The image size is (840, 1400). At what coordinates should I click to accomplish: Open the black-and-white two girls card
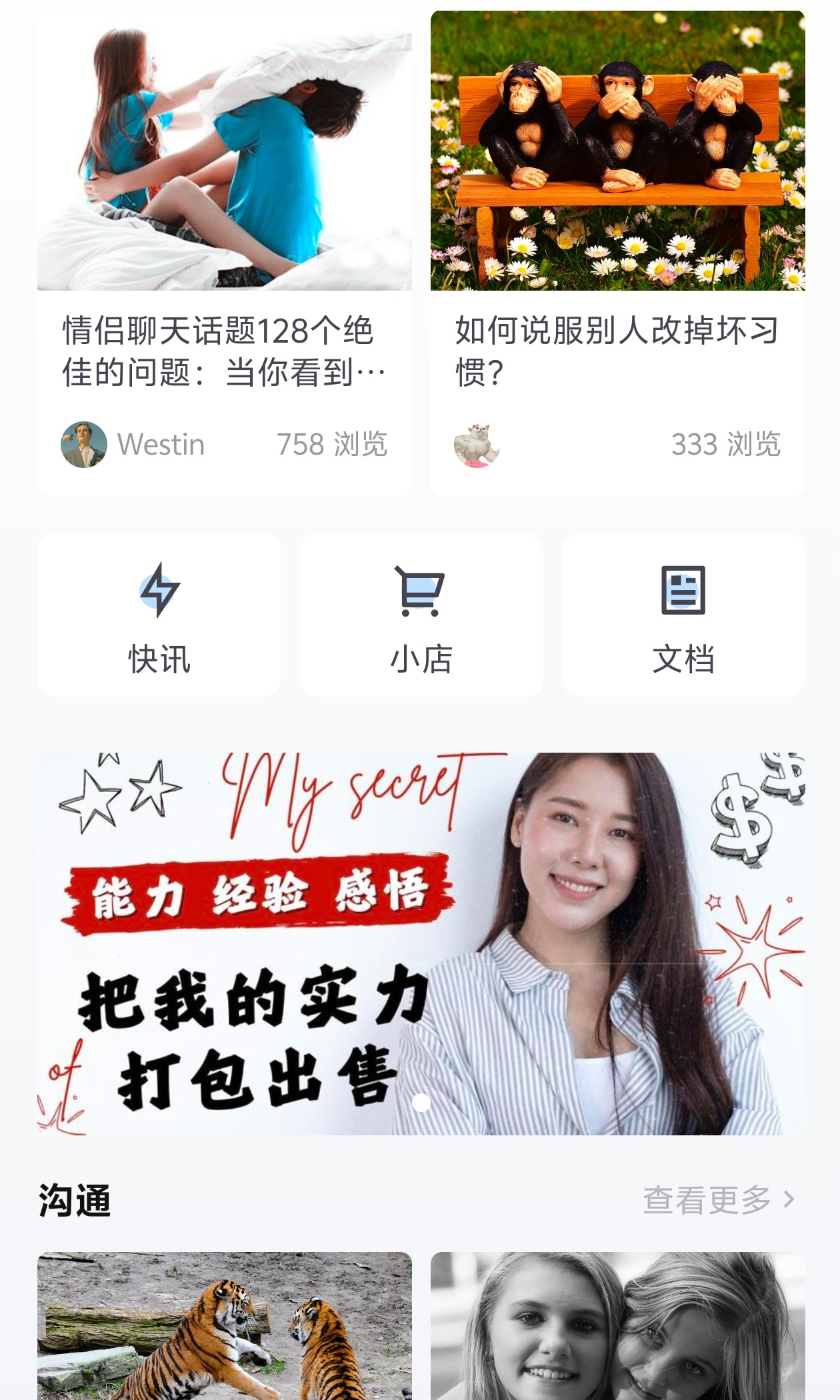click(617, 1325)
